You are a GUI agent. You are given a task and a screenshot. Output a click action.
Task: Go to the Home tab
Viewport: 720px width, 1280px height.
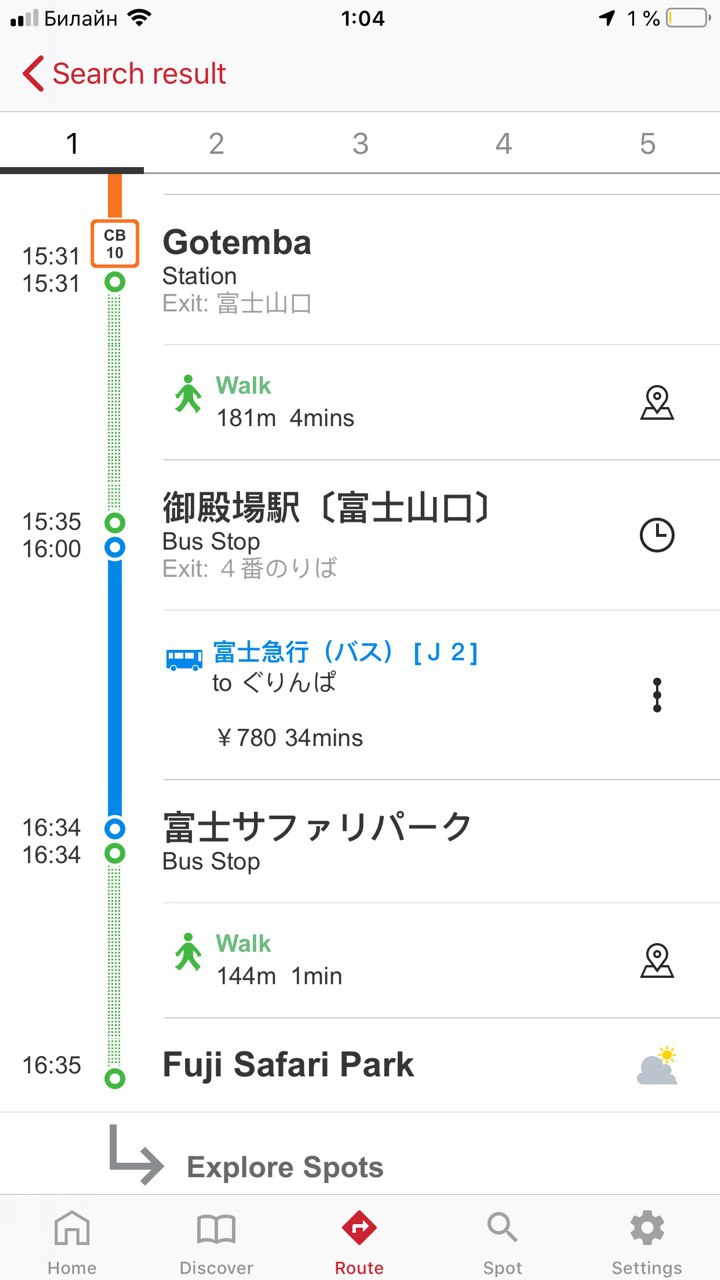[72, 1241]
